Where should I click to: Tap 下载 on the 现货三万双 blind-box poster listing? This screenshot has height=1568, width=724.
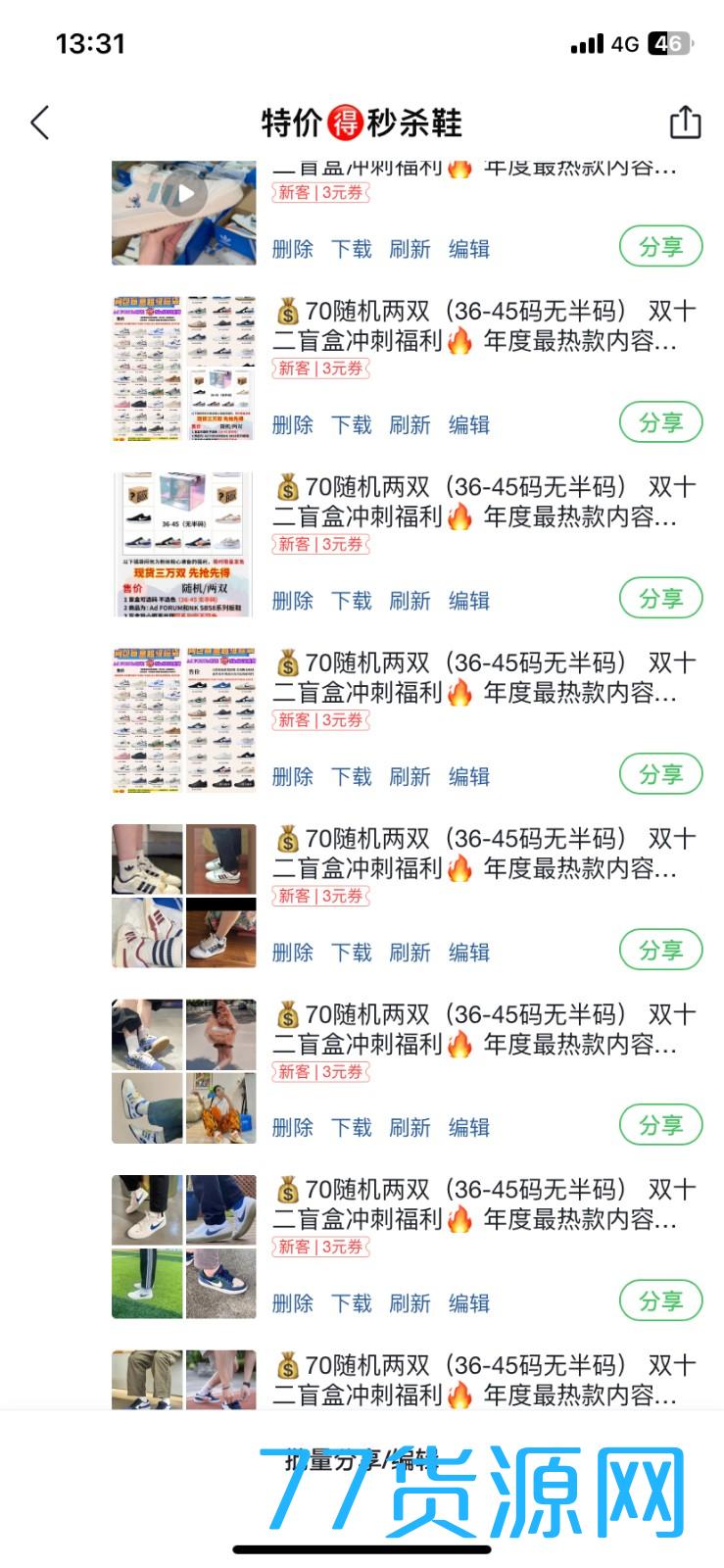coord(351,601)
